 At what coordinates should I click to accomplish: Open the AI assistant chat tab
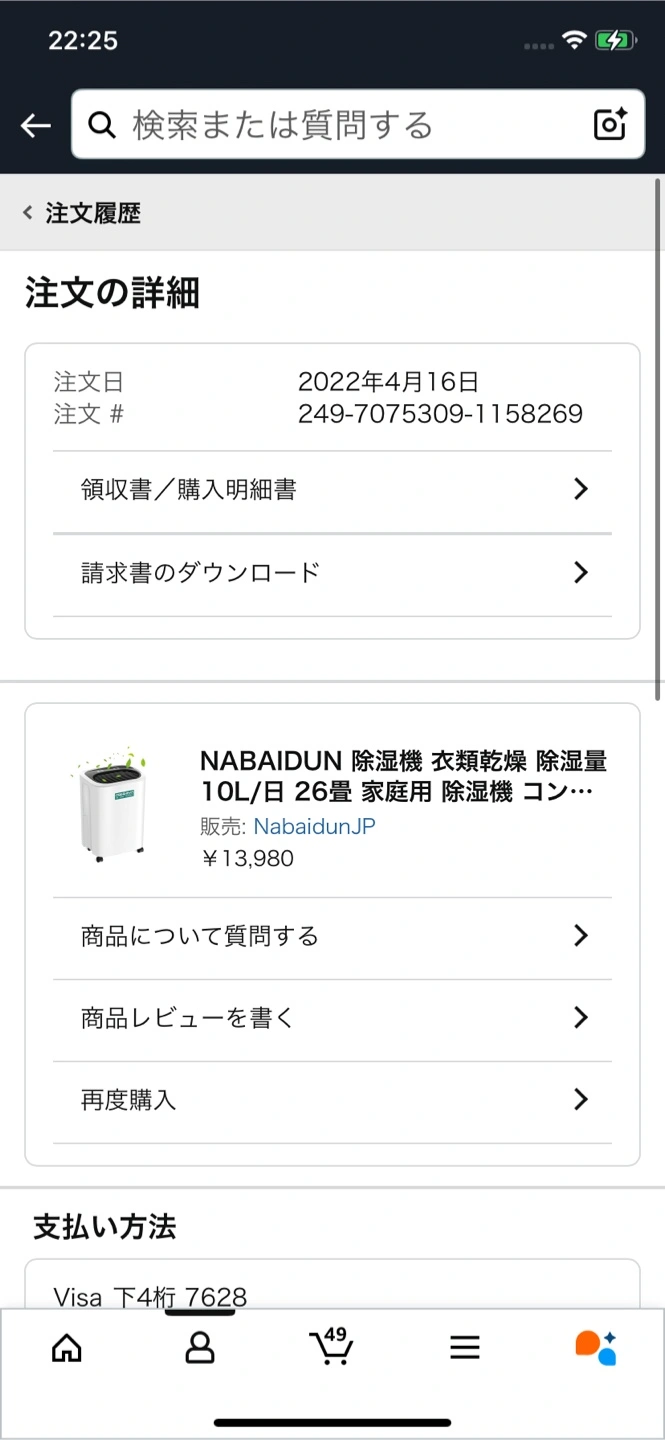(596, 1348)
